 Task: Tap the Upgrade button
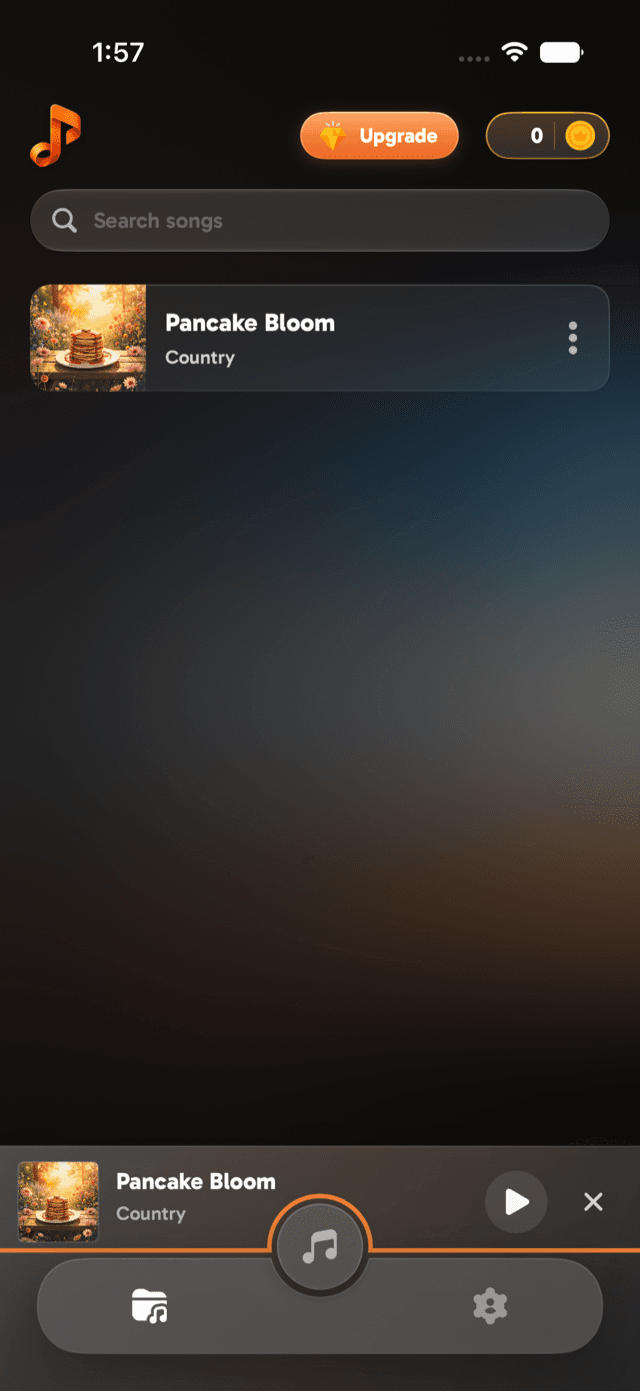click(x=379, y=136)
